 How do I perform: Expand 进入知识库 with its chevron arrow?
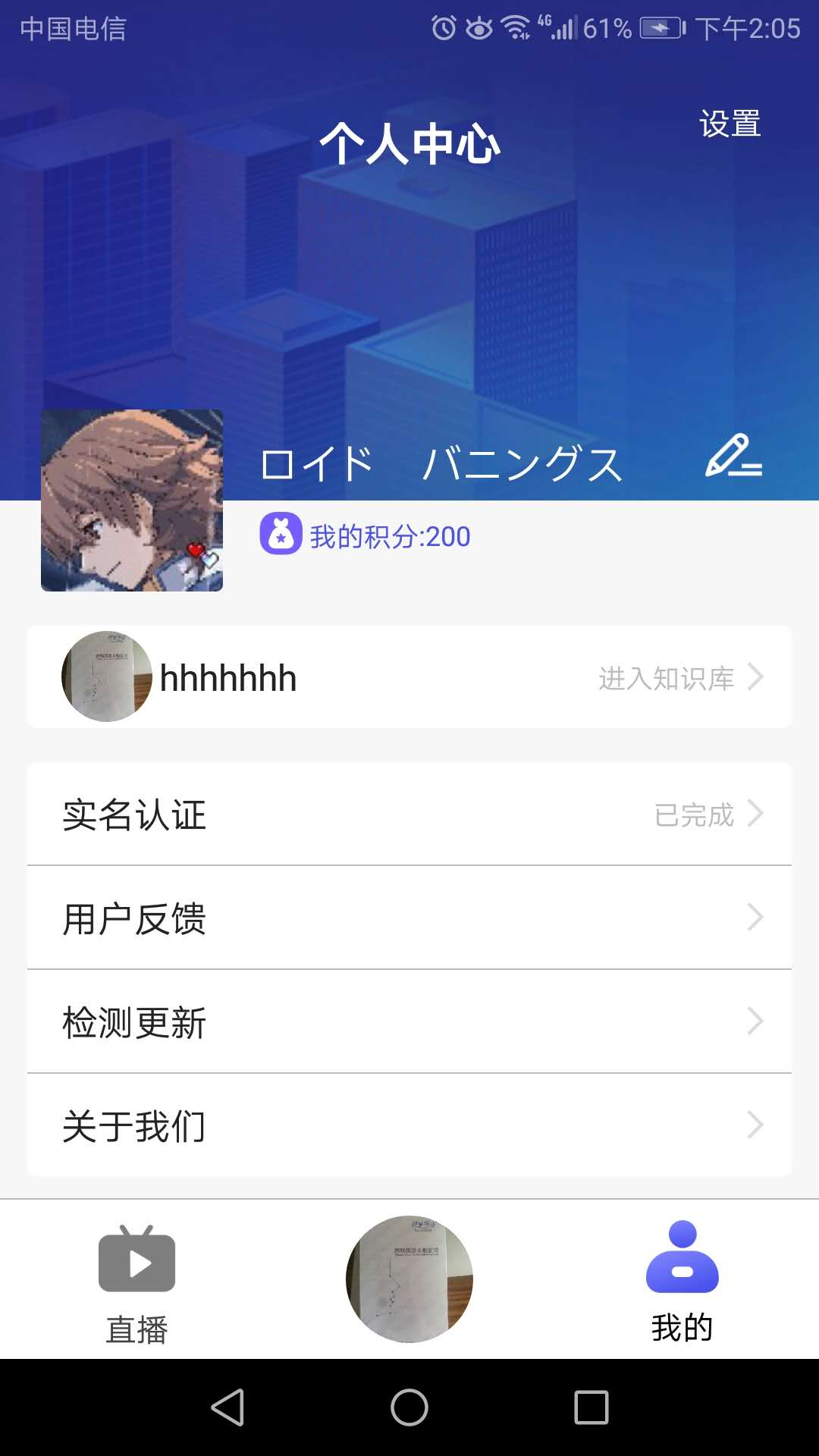[x=755, y=679]
